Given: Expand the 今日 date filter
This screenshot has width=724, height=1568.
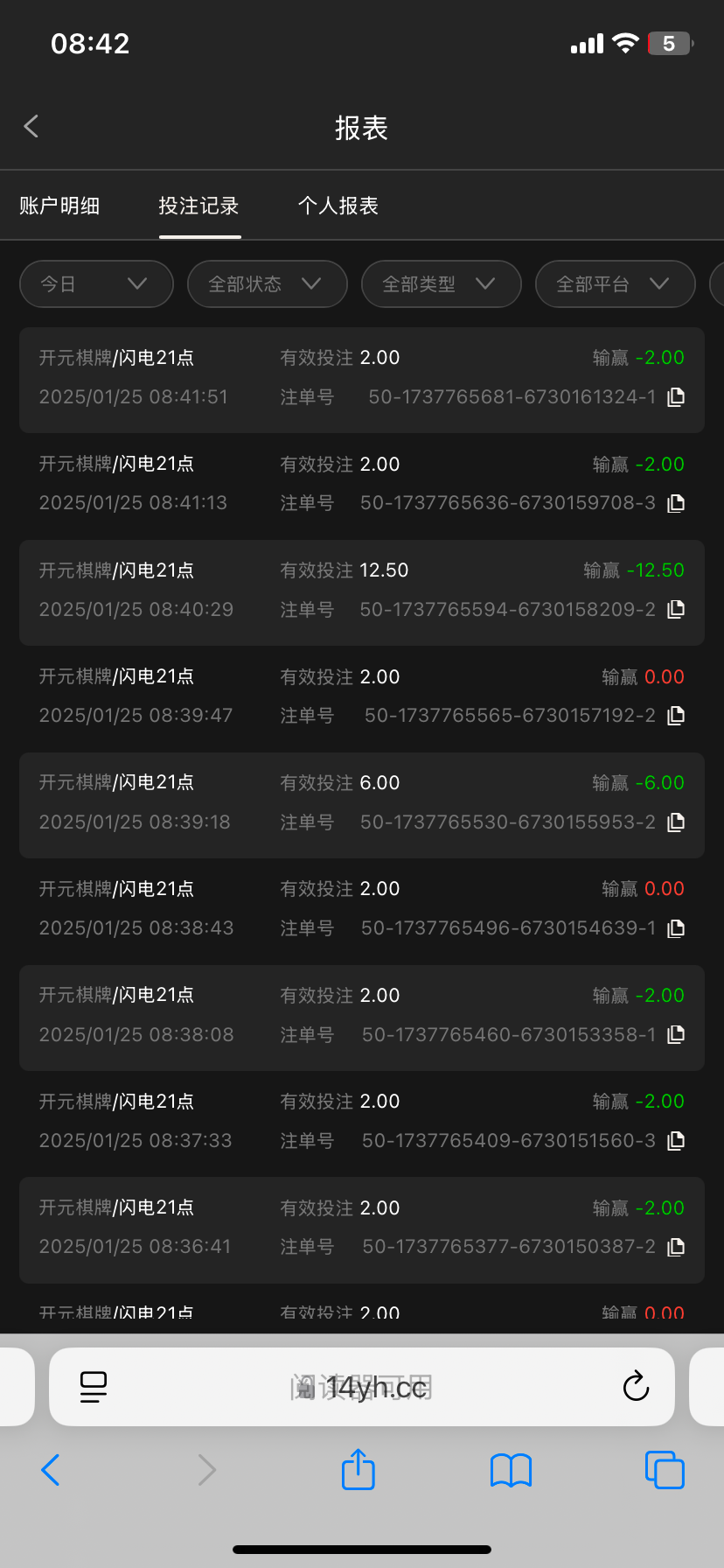Looking at the screenshot, I should pos(96,283).
